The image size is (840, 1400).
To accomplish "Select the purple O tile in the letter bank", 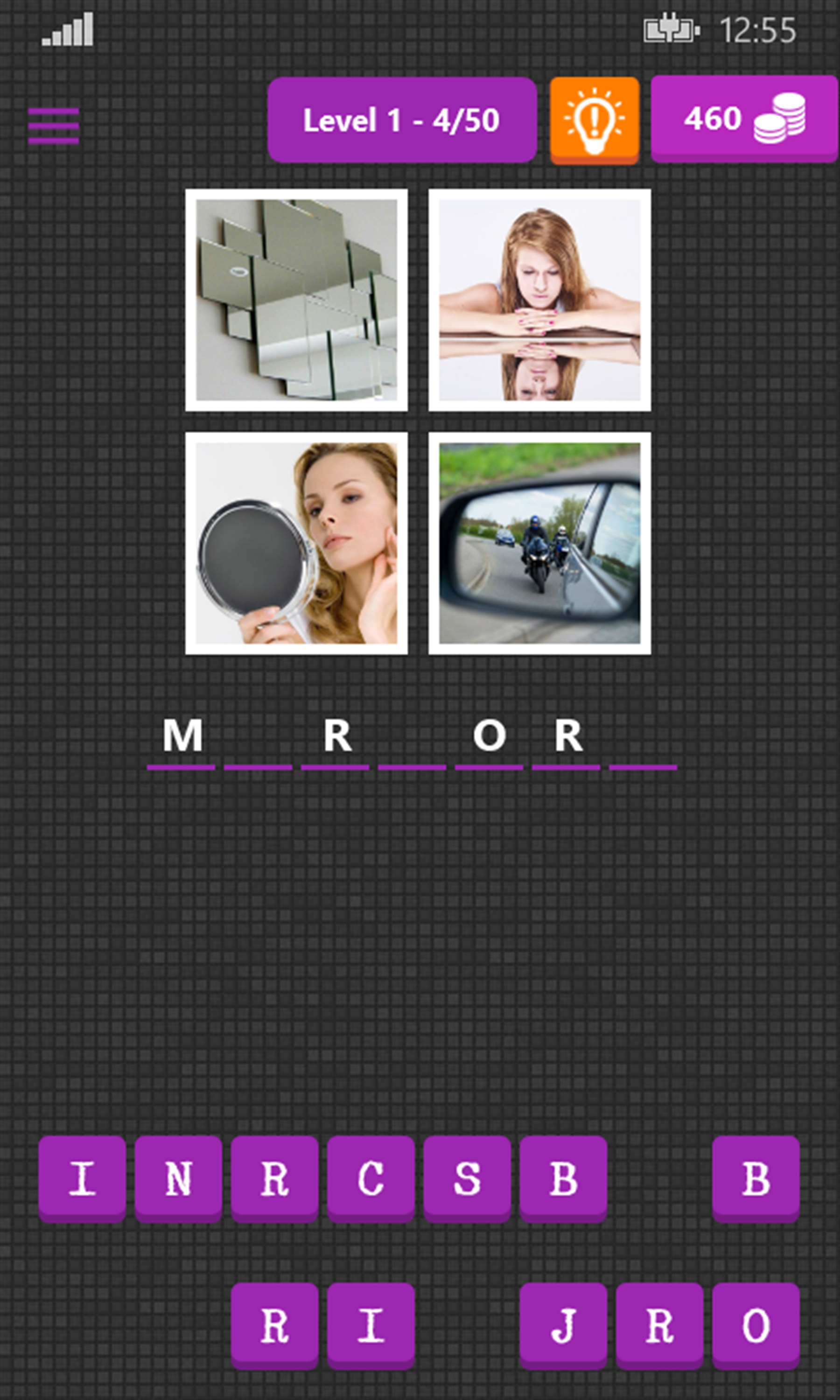I will coord(756,1325).
